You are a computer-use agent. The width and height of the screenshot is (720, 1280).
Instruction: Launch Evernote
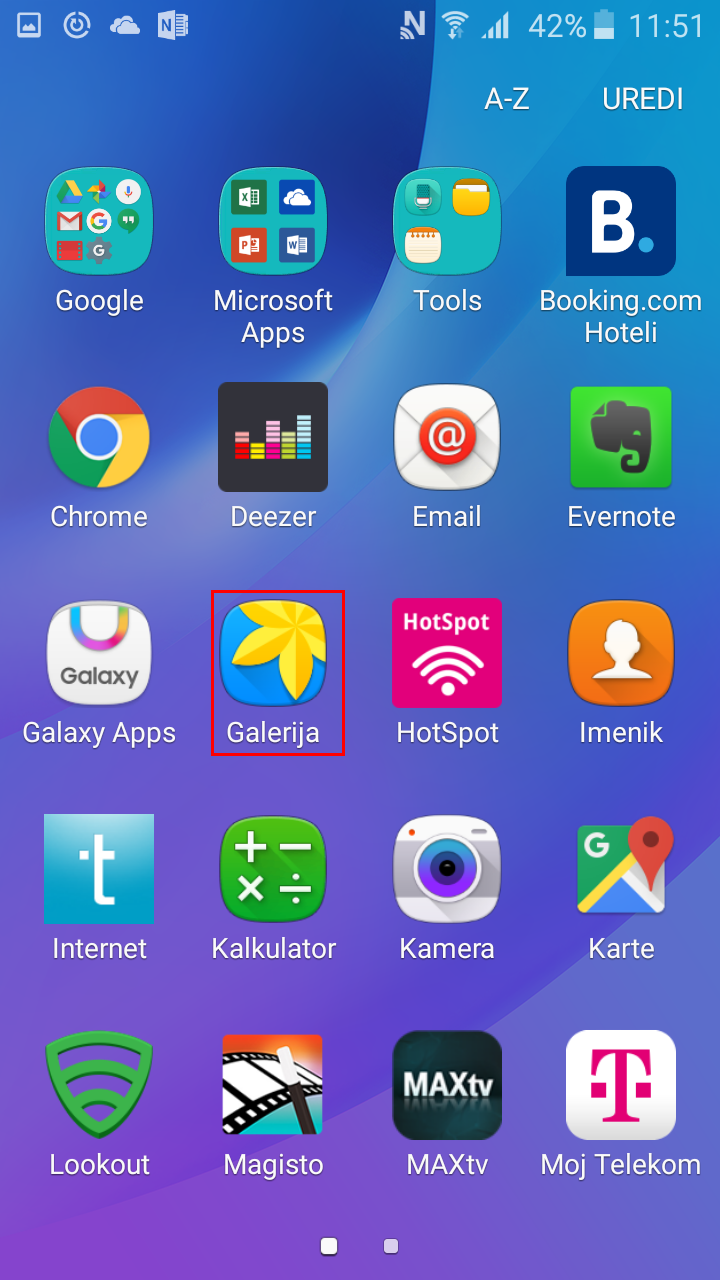click(x=621, y=438)
